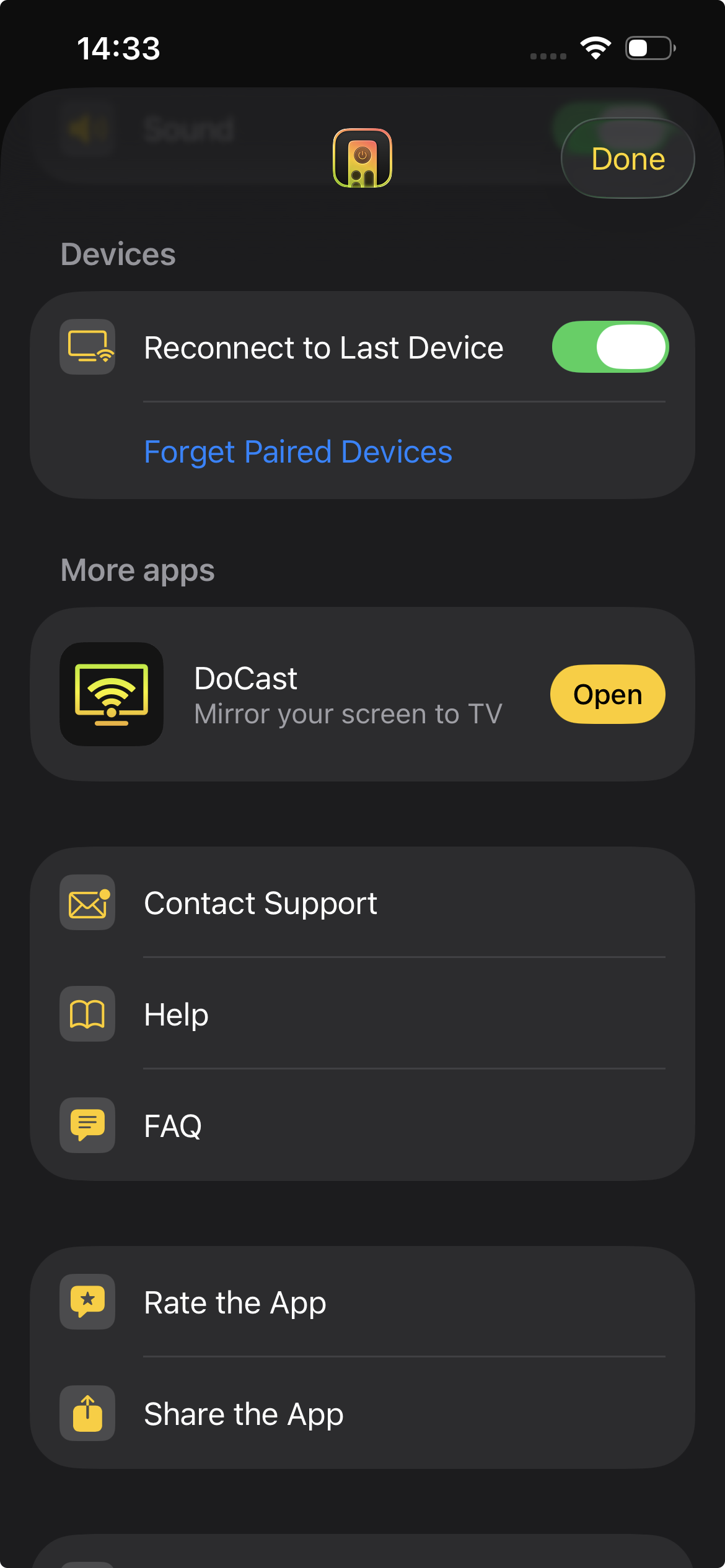
Task: Tap Forget Paired Devices
Action: coord(298,452)
